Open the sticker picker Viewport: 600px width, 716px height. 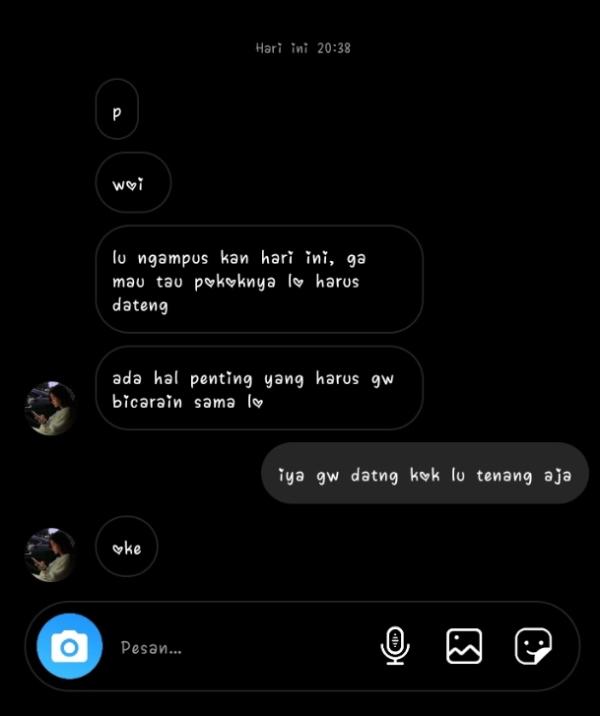(534, 646)
